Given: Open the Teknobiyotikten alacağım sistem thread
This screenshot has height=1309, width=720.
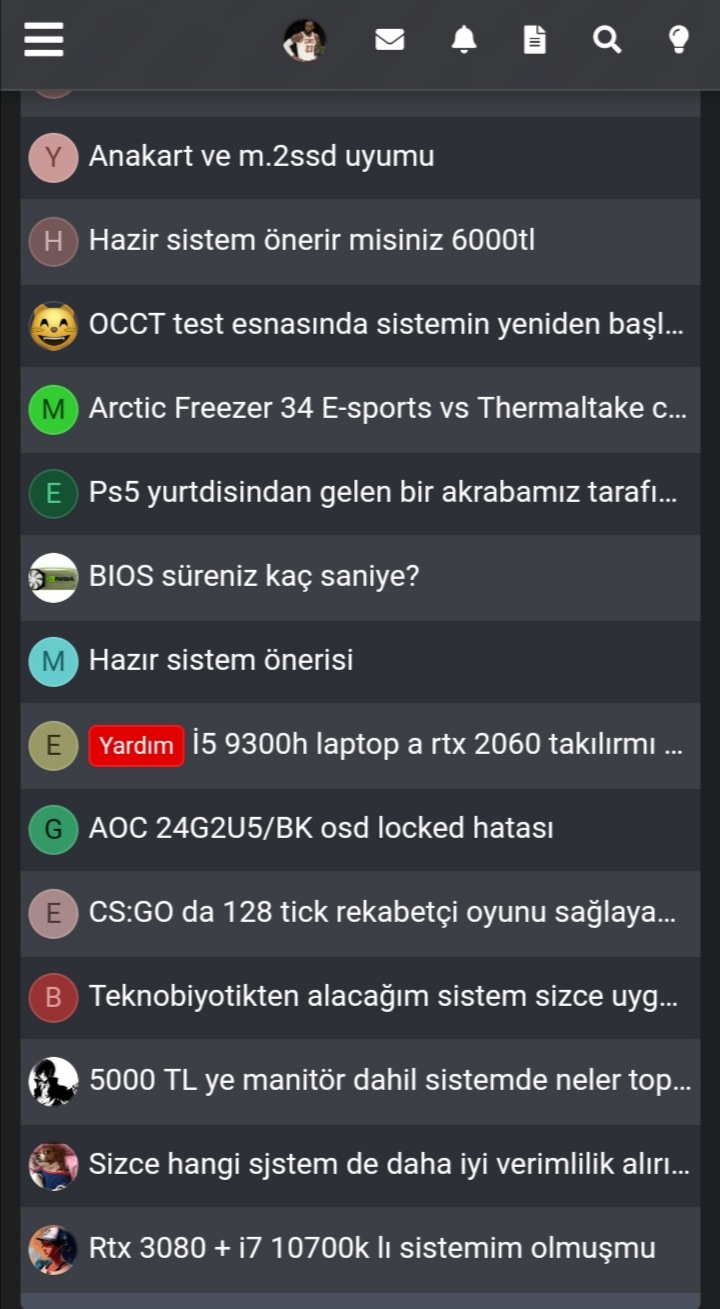Looking at the screenshot, I should pos(384,997).
